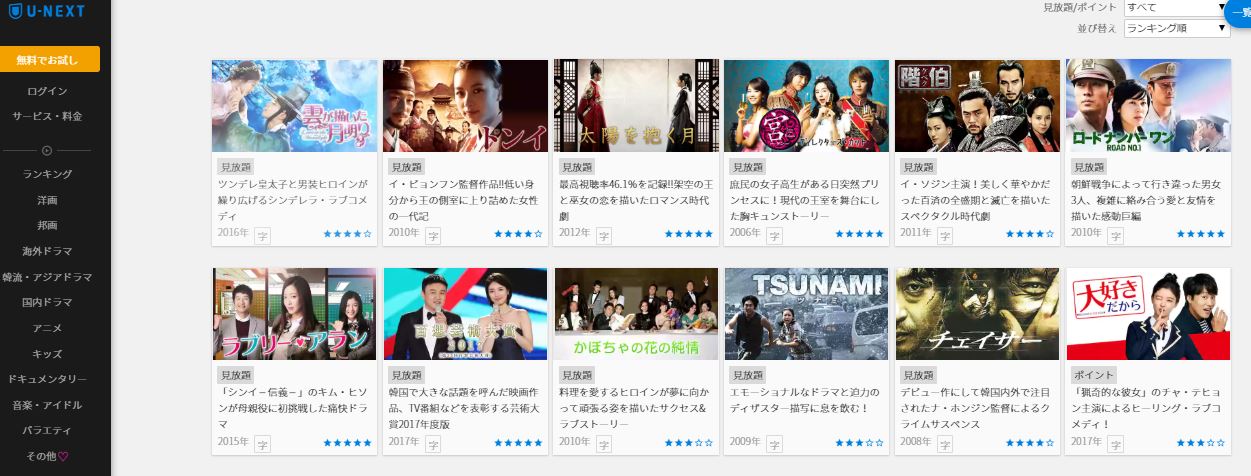This screenshot has width=1251, height=476.
Task: Open the 海外ドラマ category
Action: tap(48, 251)
